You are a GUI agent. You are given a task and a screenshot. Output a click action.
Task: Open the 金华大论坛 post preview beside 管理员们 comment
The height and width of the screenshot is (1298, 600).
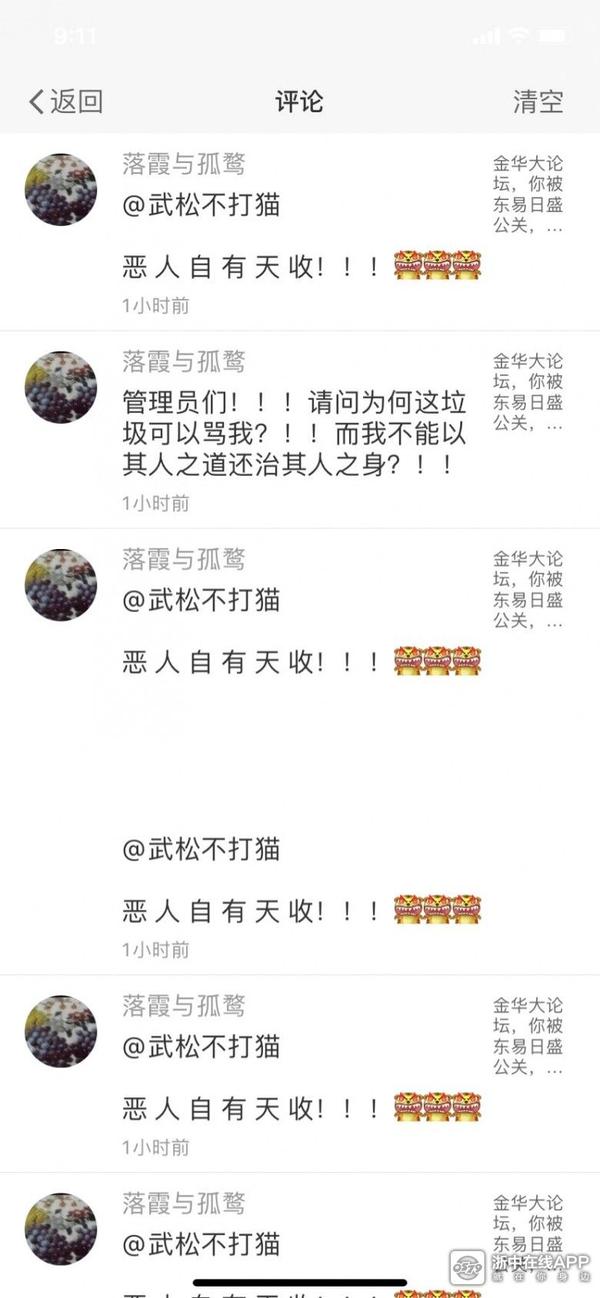(528, 392)
